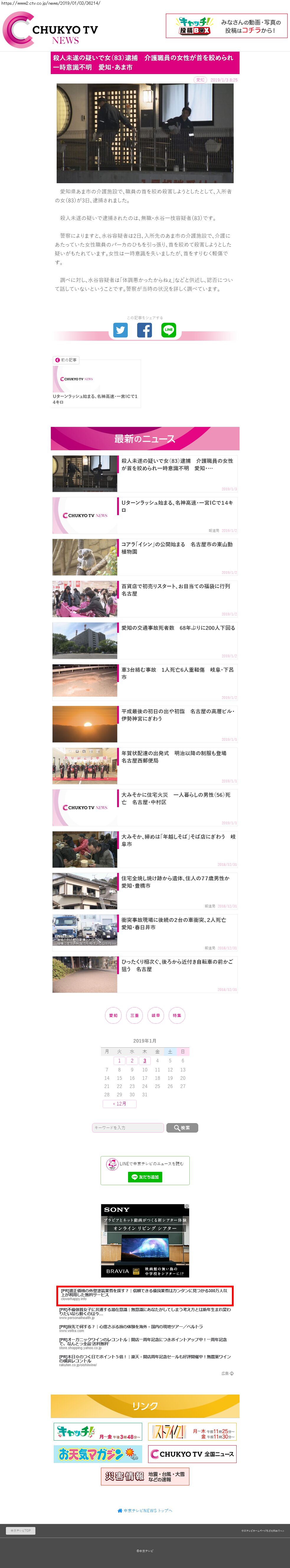Viewport: 290px width, 1568px height.
Task: Go to previous month 12月 in calendar
Action: [119, 1103]
